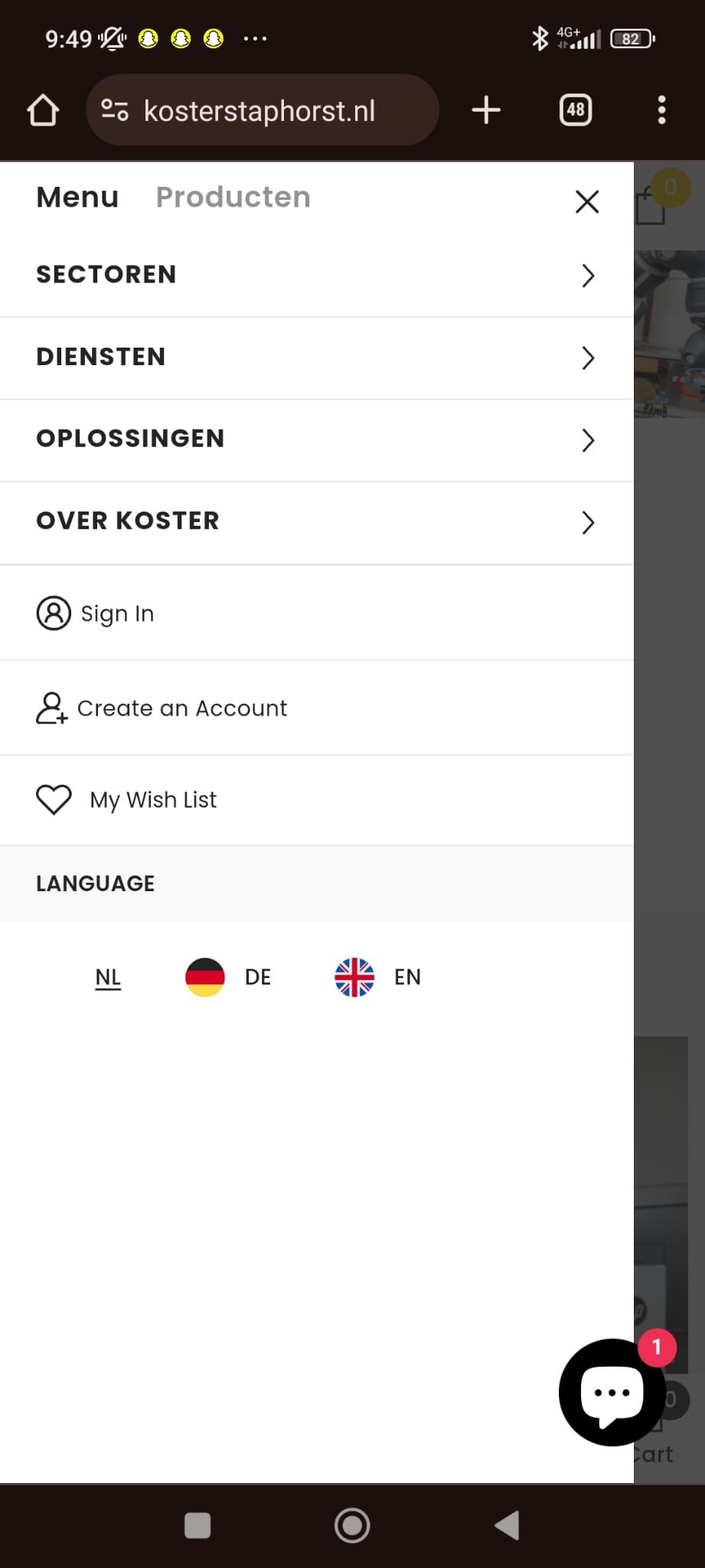Open the DIENSTEN submenu
705x1568 pixels.
[x=316, y=358]
